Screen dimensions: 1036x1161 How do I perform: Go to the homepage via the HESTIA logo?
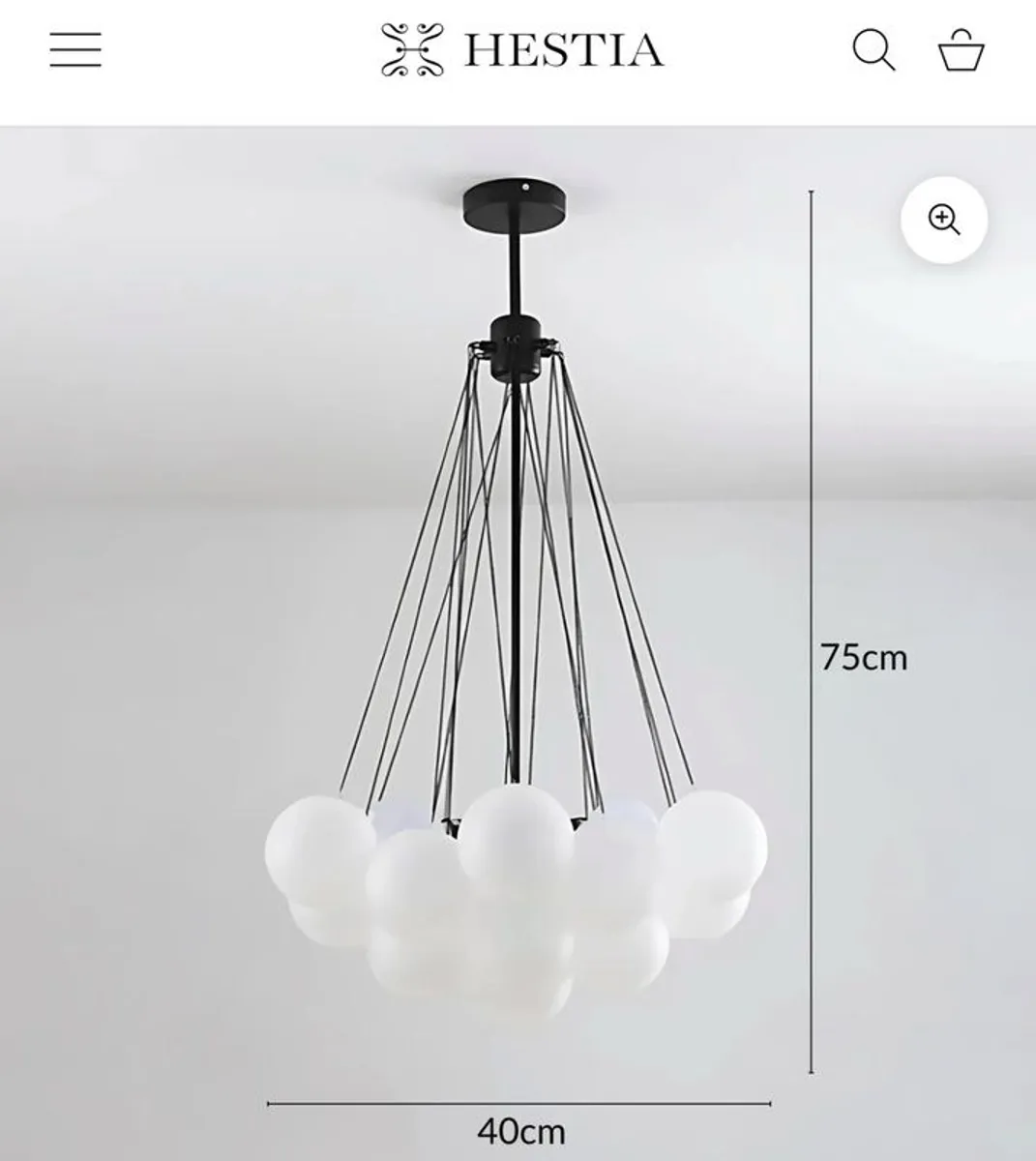[522, 50]
